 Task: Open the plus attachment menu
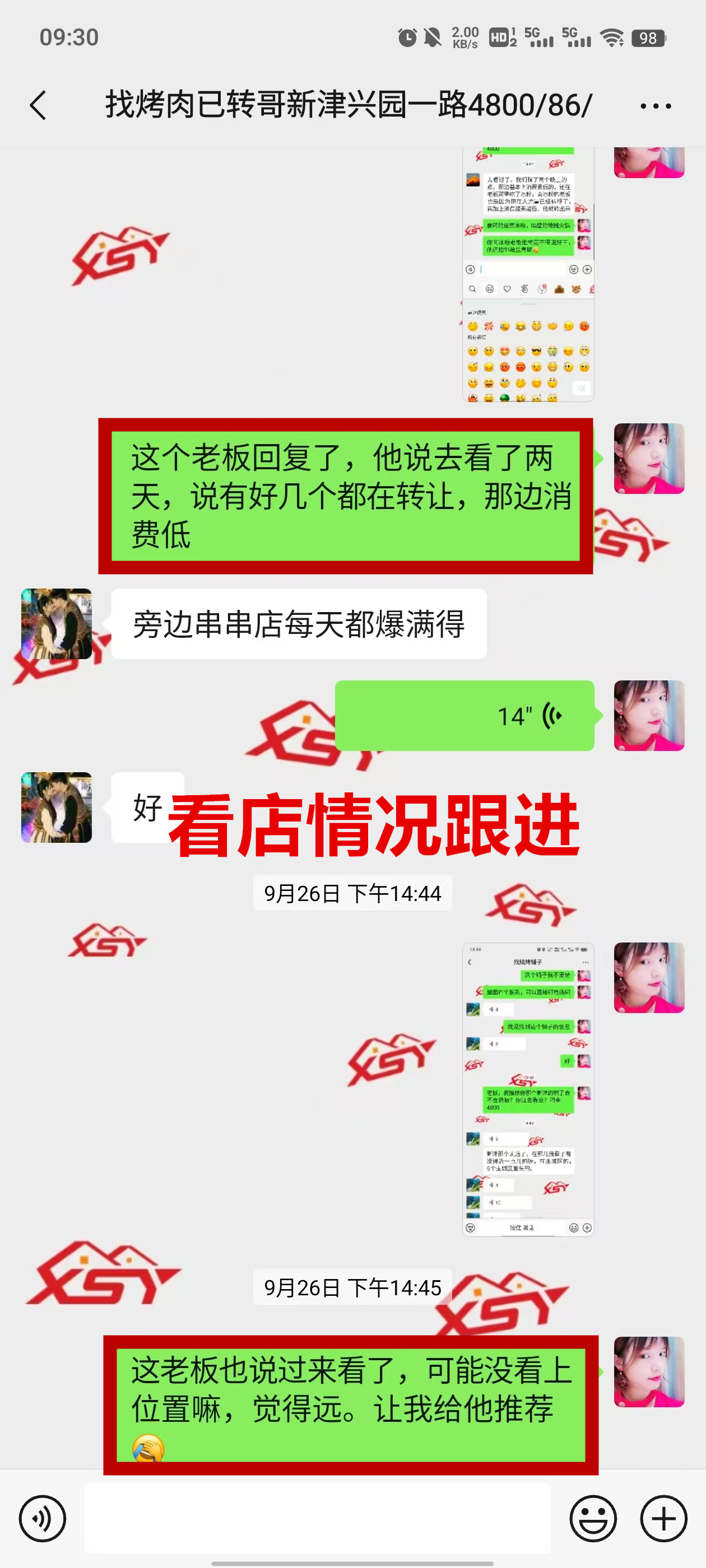(663, 1518)
